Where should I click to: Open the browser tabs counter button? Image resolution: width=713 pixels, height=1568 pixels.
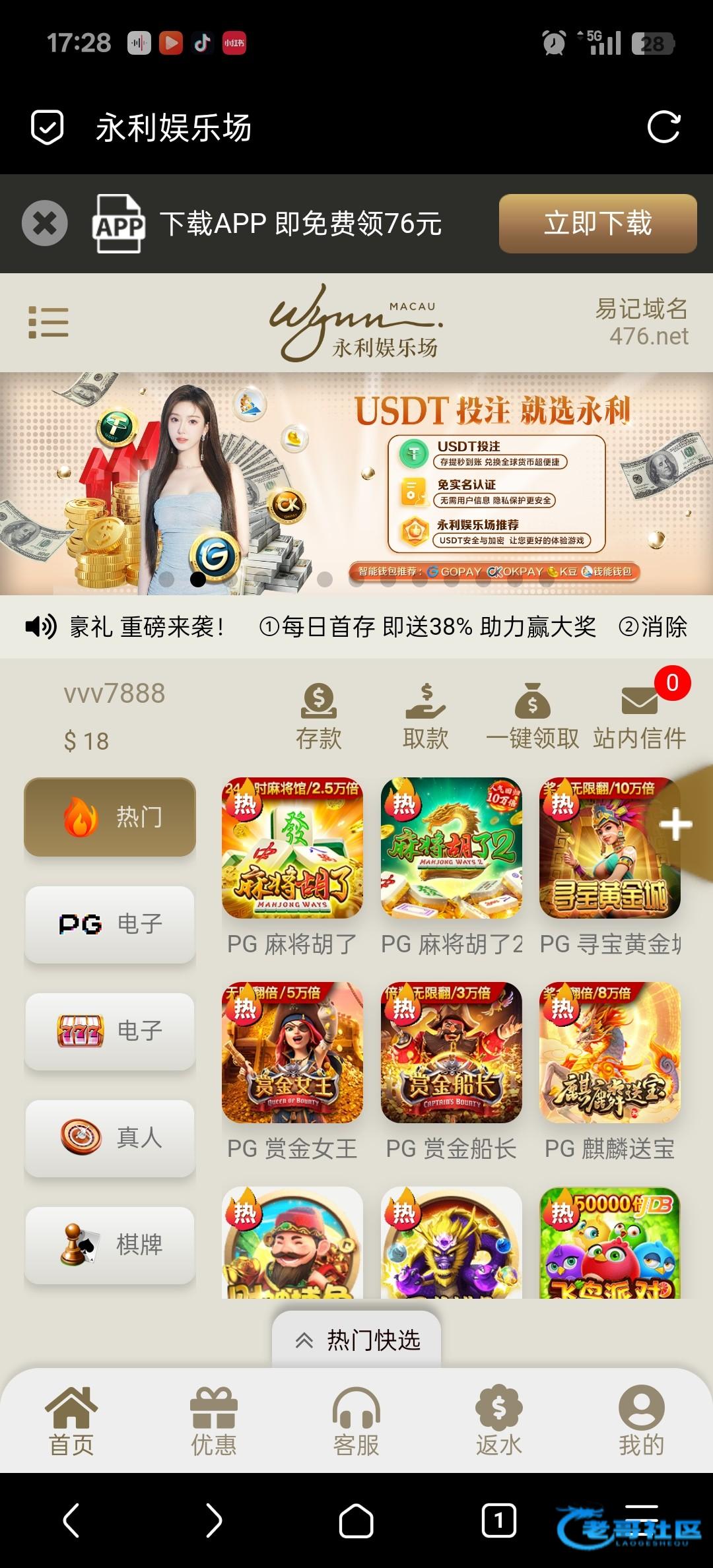coord(498,1520)
